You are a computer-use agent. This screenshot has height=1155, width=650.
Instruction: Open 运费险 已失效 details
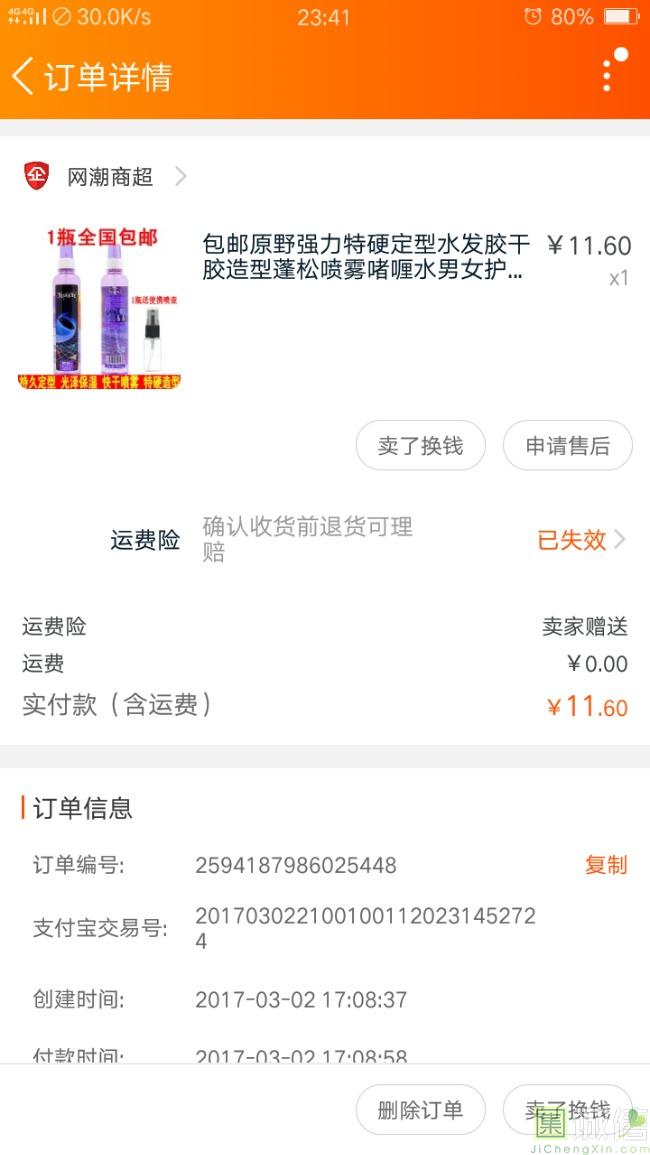pyautogui.click(x=581, y=540)
